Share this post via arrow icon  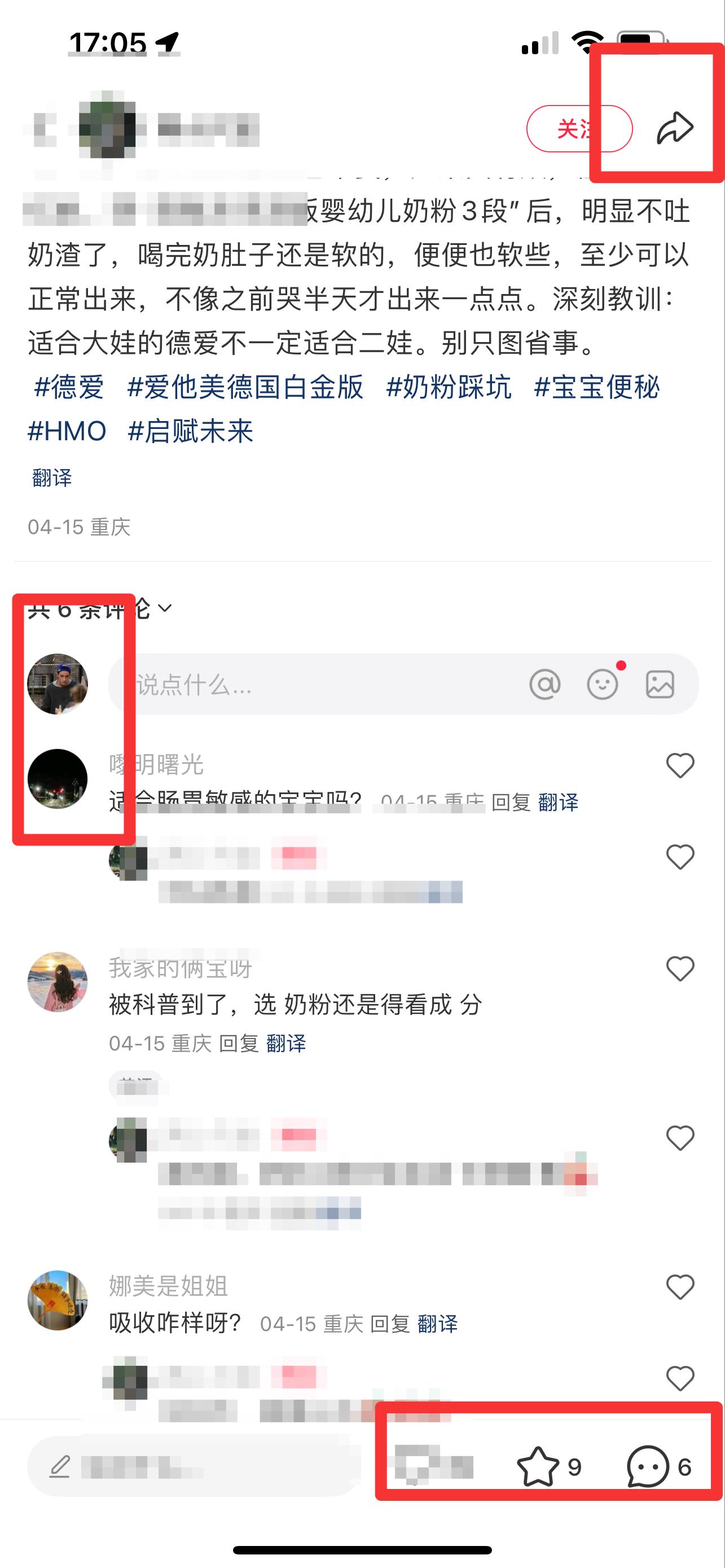coord(675,129)
